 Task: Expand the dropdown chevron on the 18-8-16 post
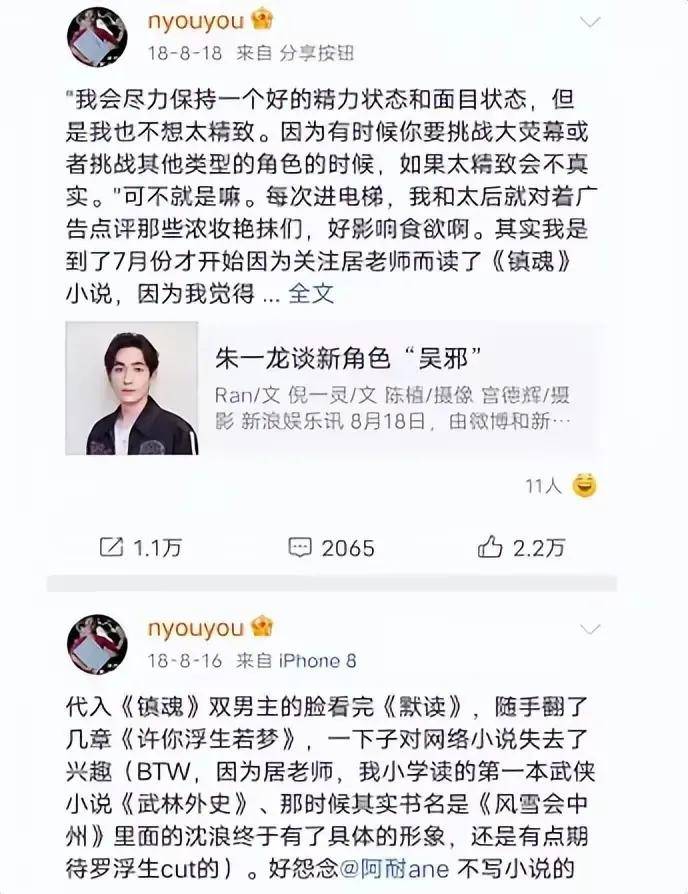pyautogui.click(x=590, y=630)
